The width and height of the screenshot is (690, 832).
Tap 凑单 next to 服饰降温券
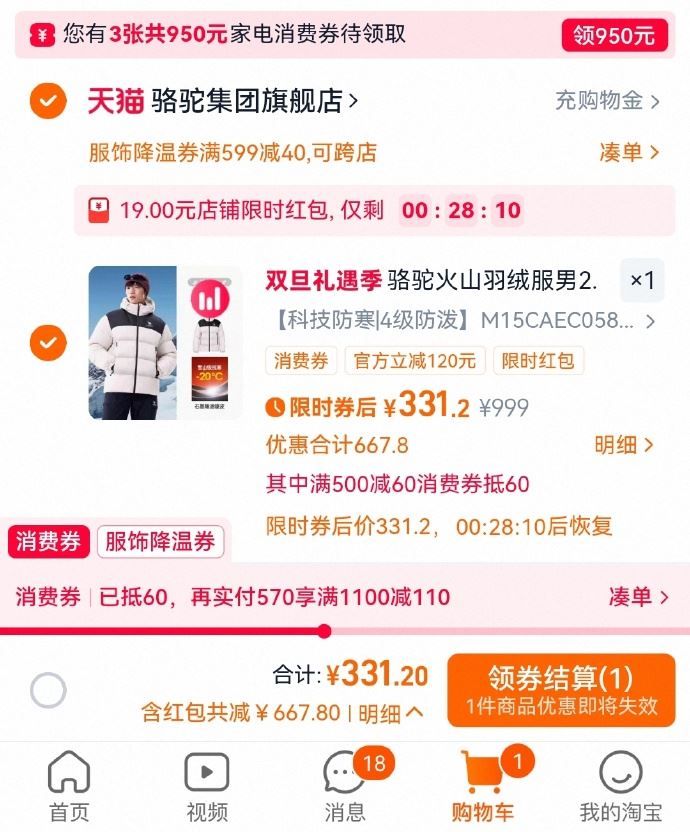(x=629, y=152)
